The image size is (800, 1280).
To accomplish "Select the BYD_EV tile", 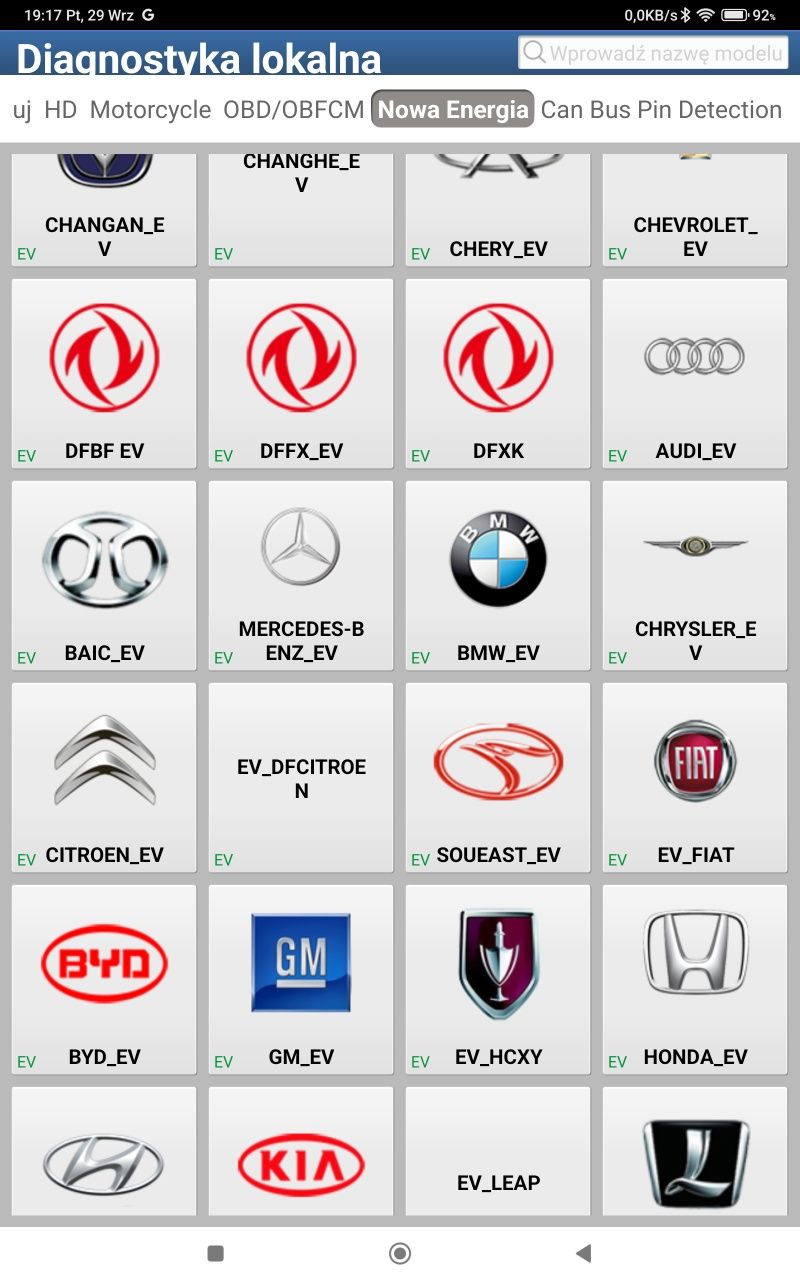I will point(104,979).
